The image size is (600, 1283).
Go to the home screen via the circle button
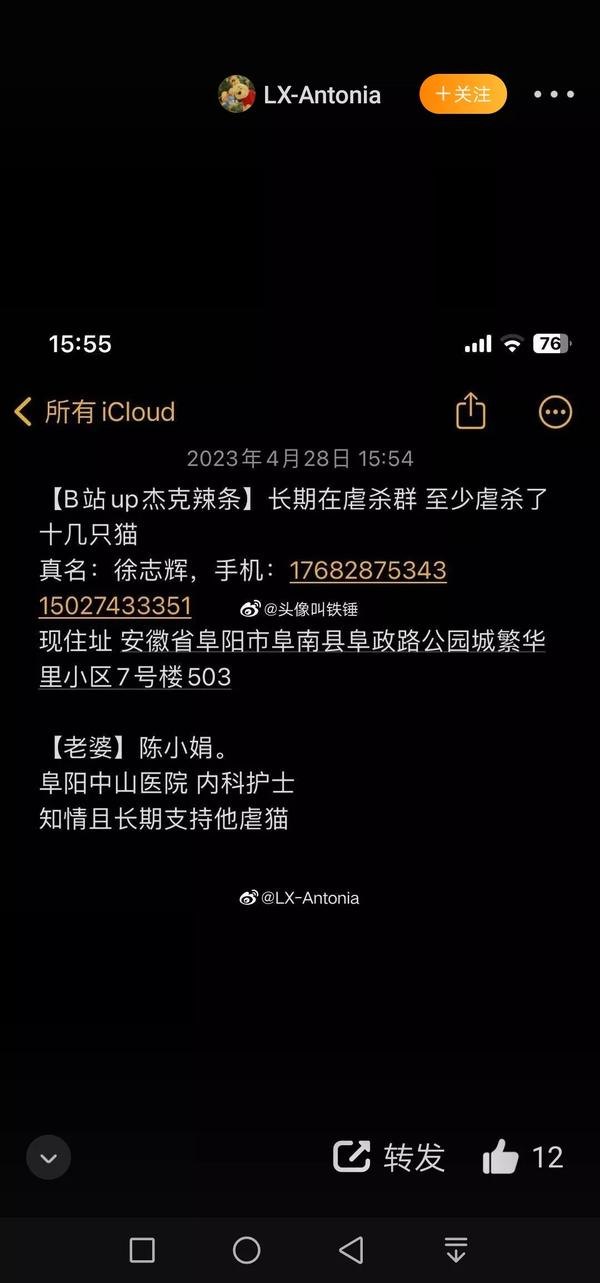point(246,1249)
